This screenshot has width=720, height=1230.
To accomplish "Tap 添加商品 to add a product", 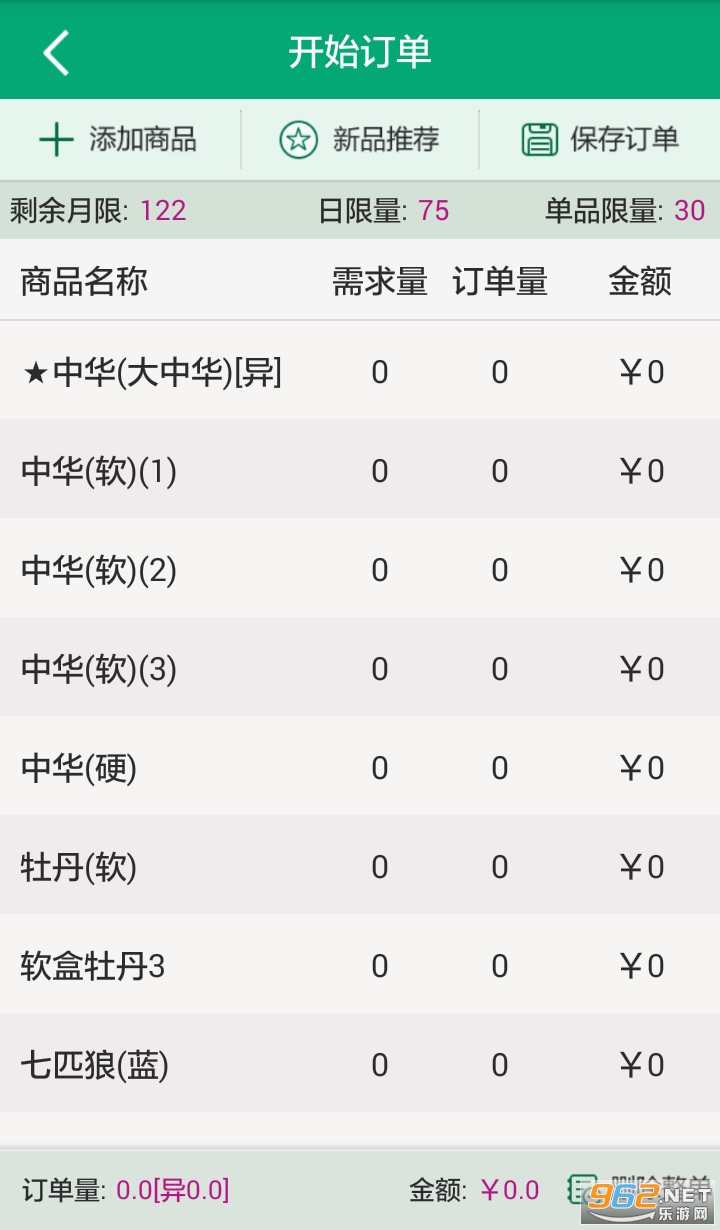I will [118, 139].
